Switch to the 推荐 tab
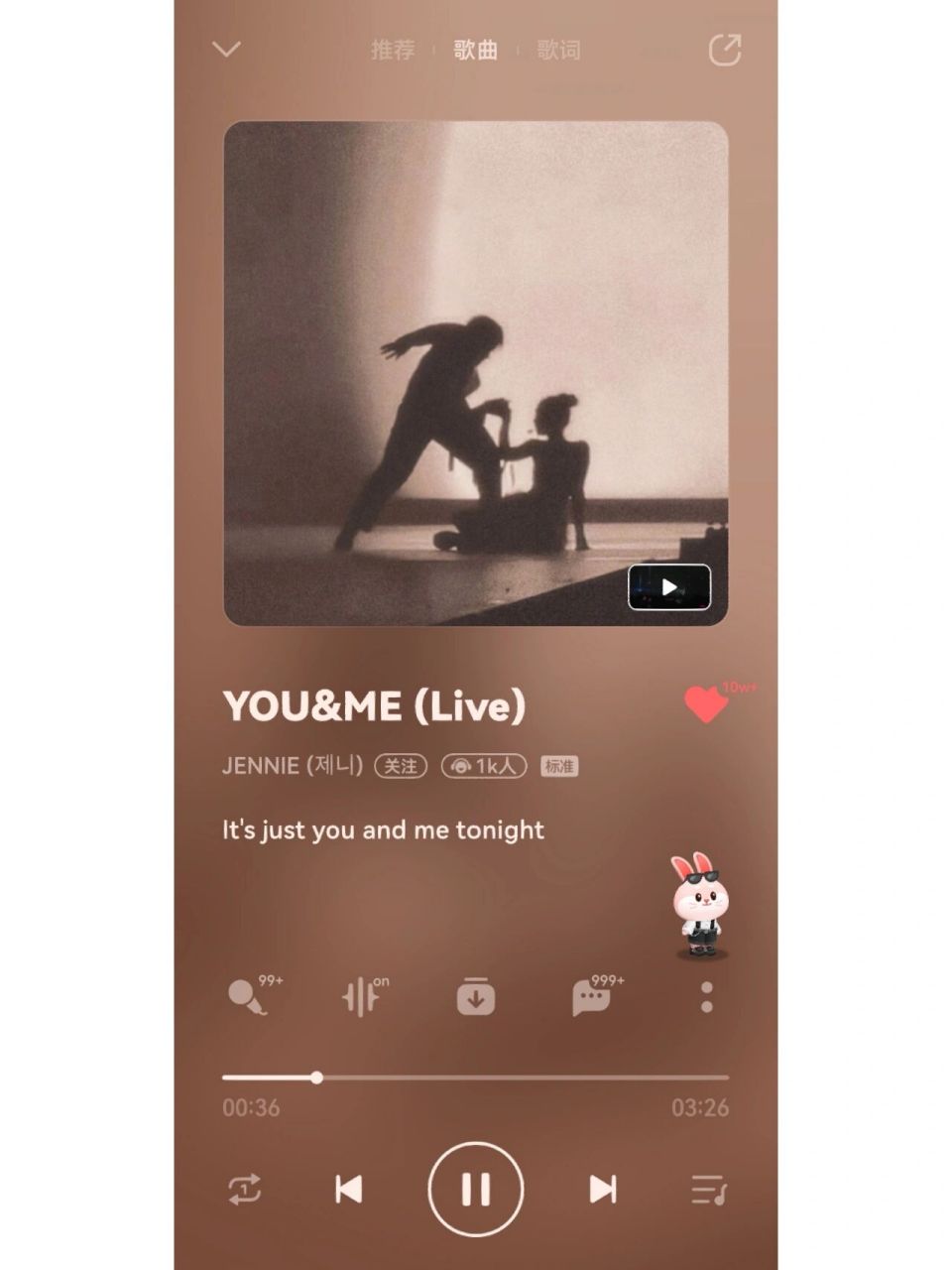The image size is (952, 1270). click(x=393, y=50)
